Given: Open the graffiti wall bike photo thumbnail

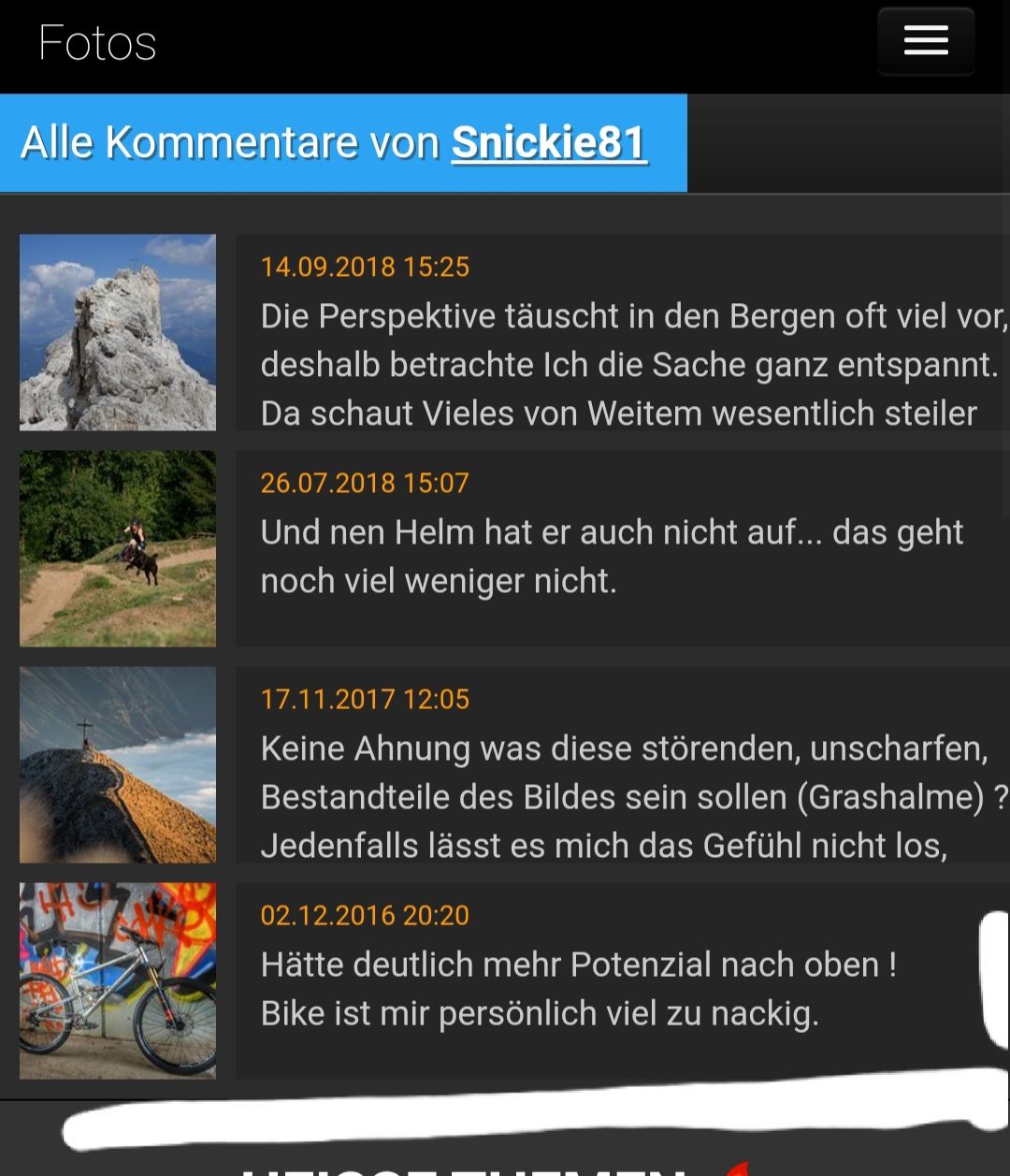Looking at the screenshot, I should [x=118, y=980].
